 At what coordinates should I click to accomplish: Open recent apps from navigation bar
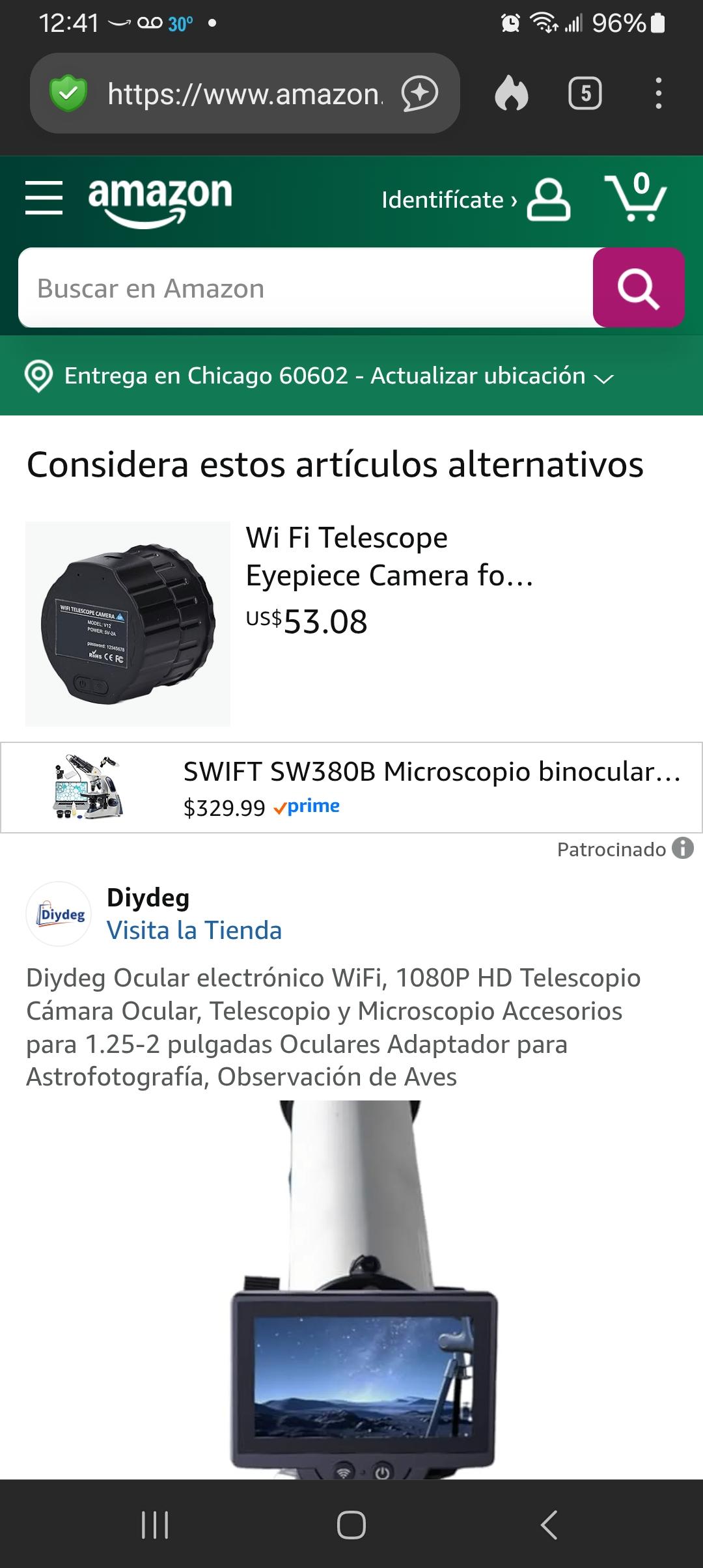click(155, 1524)
